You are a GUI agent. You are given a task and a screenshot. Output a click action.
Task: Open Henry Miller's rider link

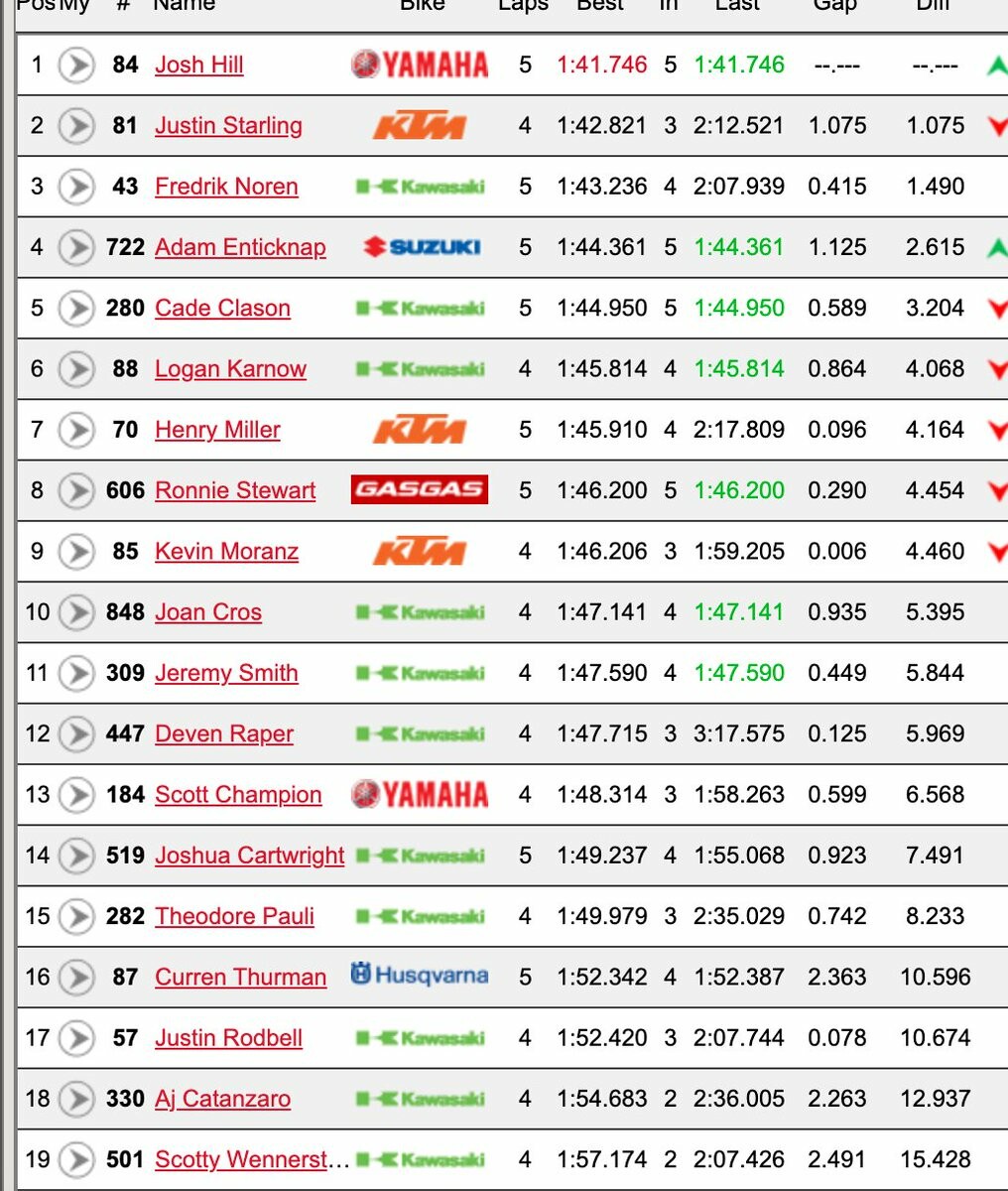[217, 430]
